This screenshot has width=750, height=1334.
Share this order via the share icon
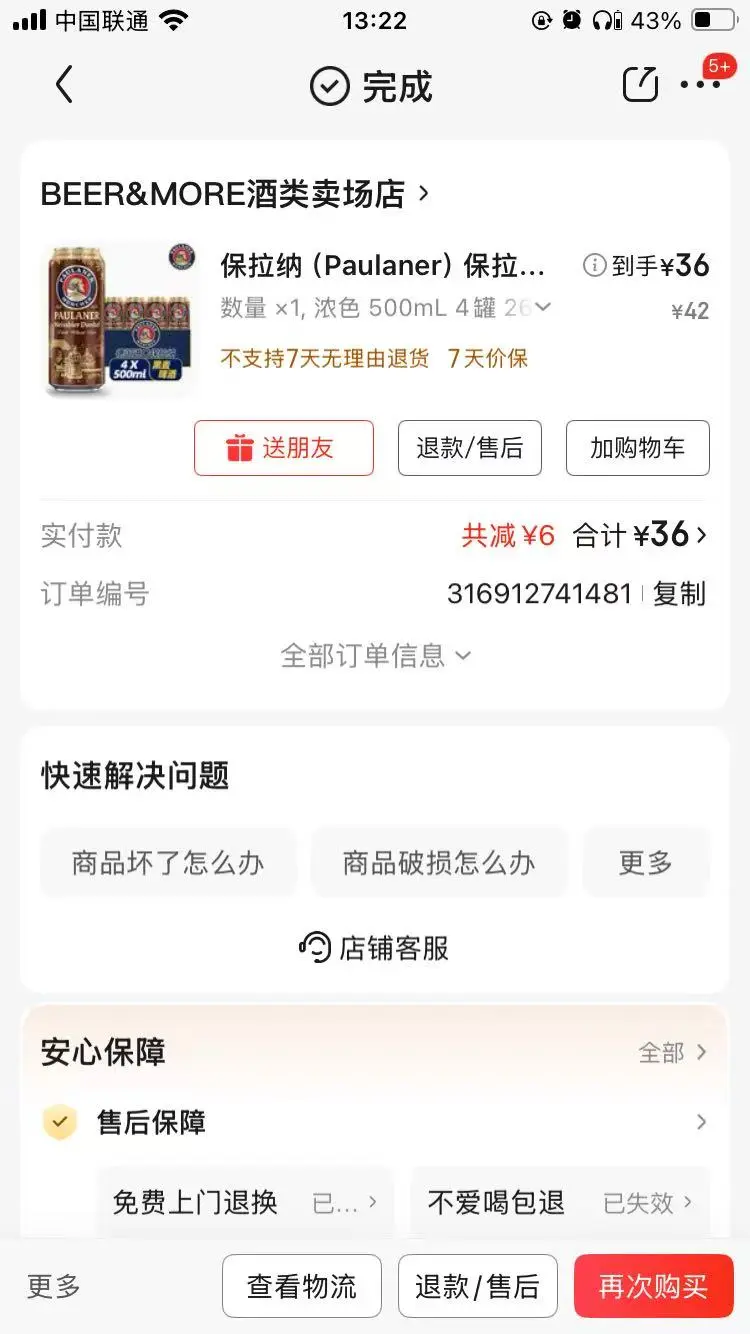(640, 85)
